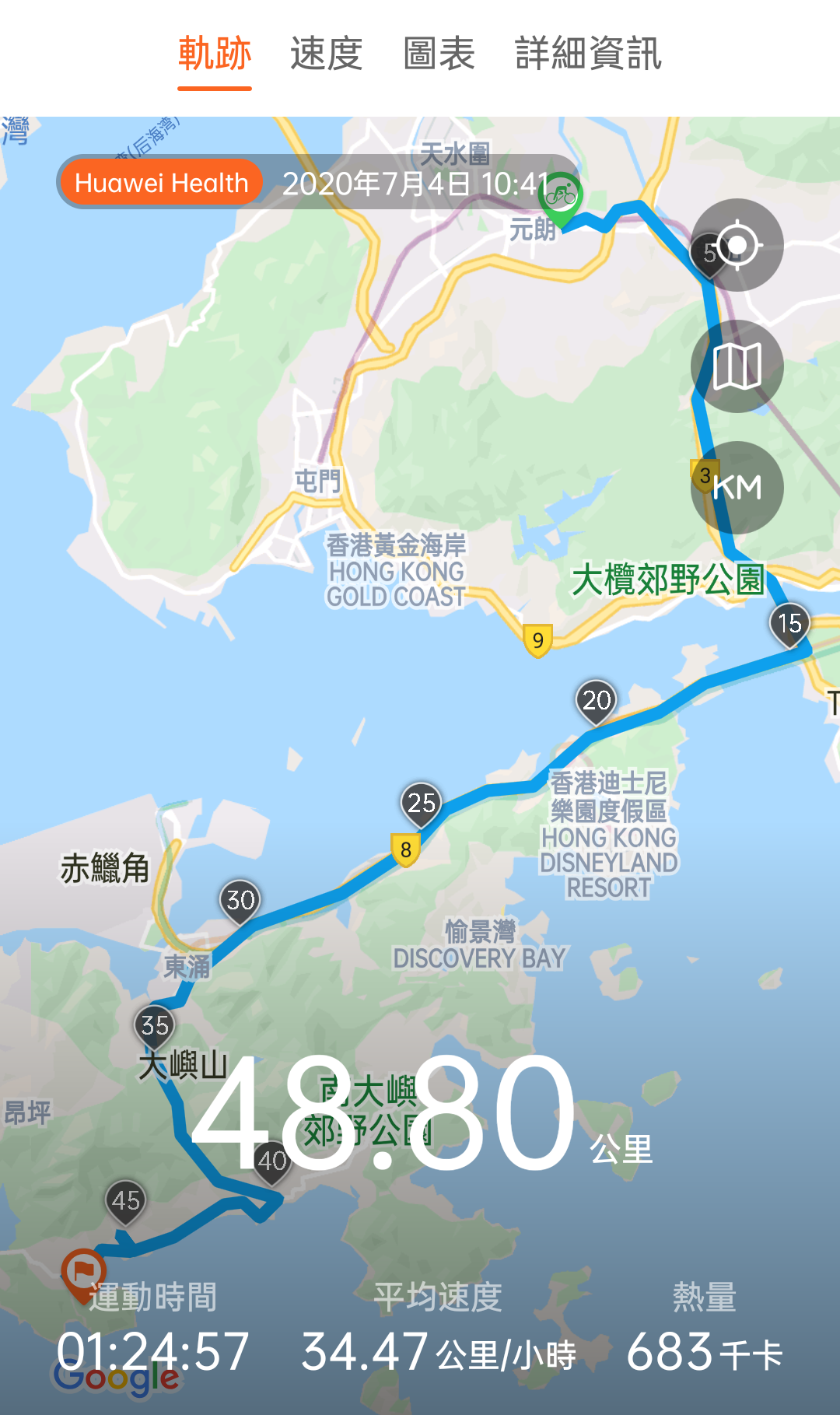Image resolution: width=840 pixels, height=1415 pixels.
Task: Switch to the 速度 tab
Action: pyautogui.click(x=326, y=54)
